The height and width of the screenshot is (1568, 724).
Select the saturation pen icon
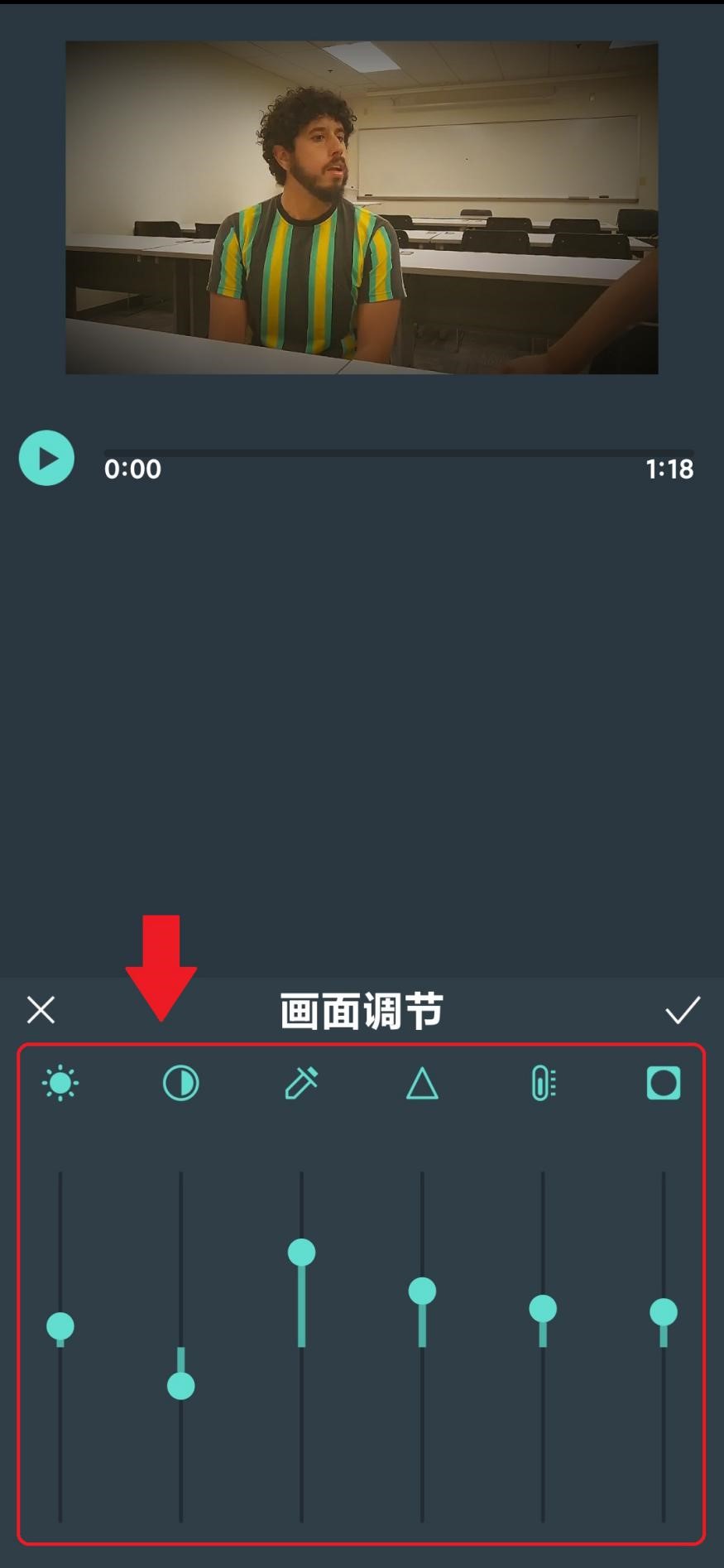(x=301, y=1083)
